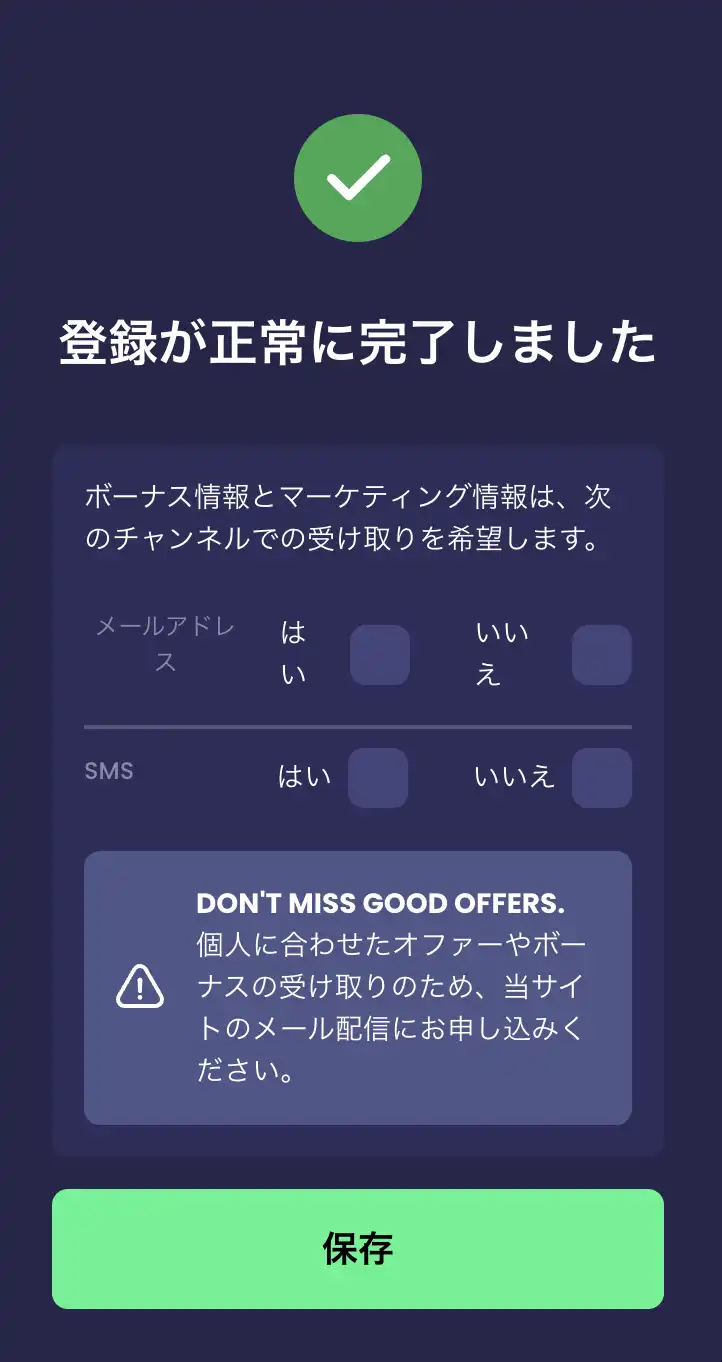Check いいえ for メールアドレス

coord(602,655)
